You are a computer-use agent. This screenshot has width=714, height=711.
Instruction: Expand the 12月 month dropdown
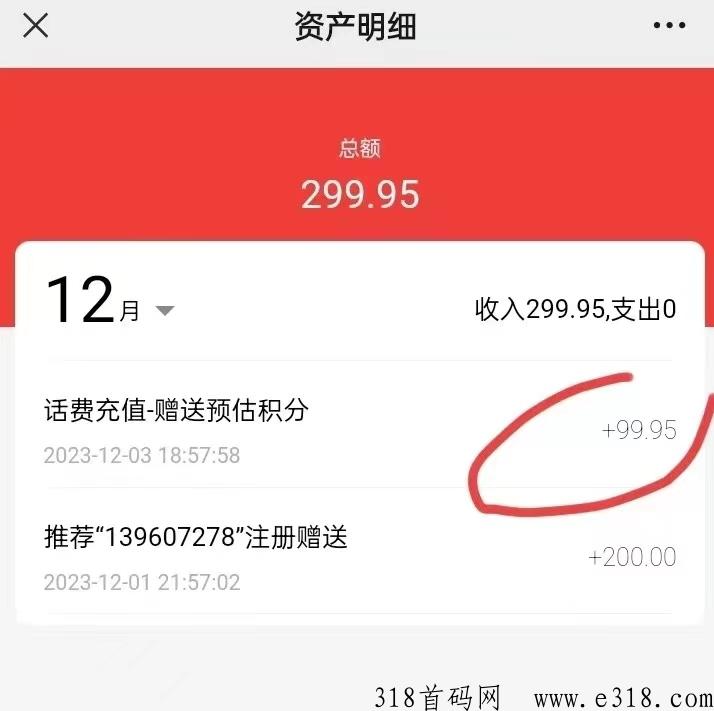[x=164, y=311]
